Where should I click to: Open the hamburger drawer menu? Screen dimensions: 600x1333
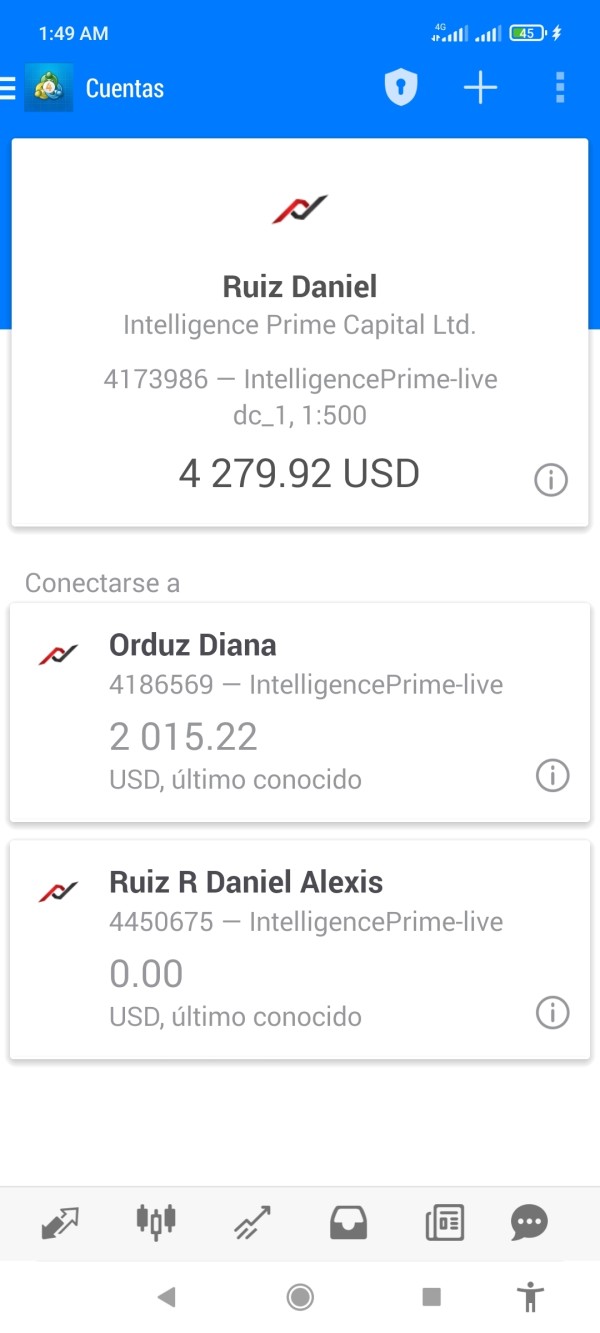9,88
